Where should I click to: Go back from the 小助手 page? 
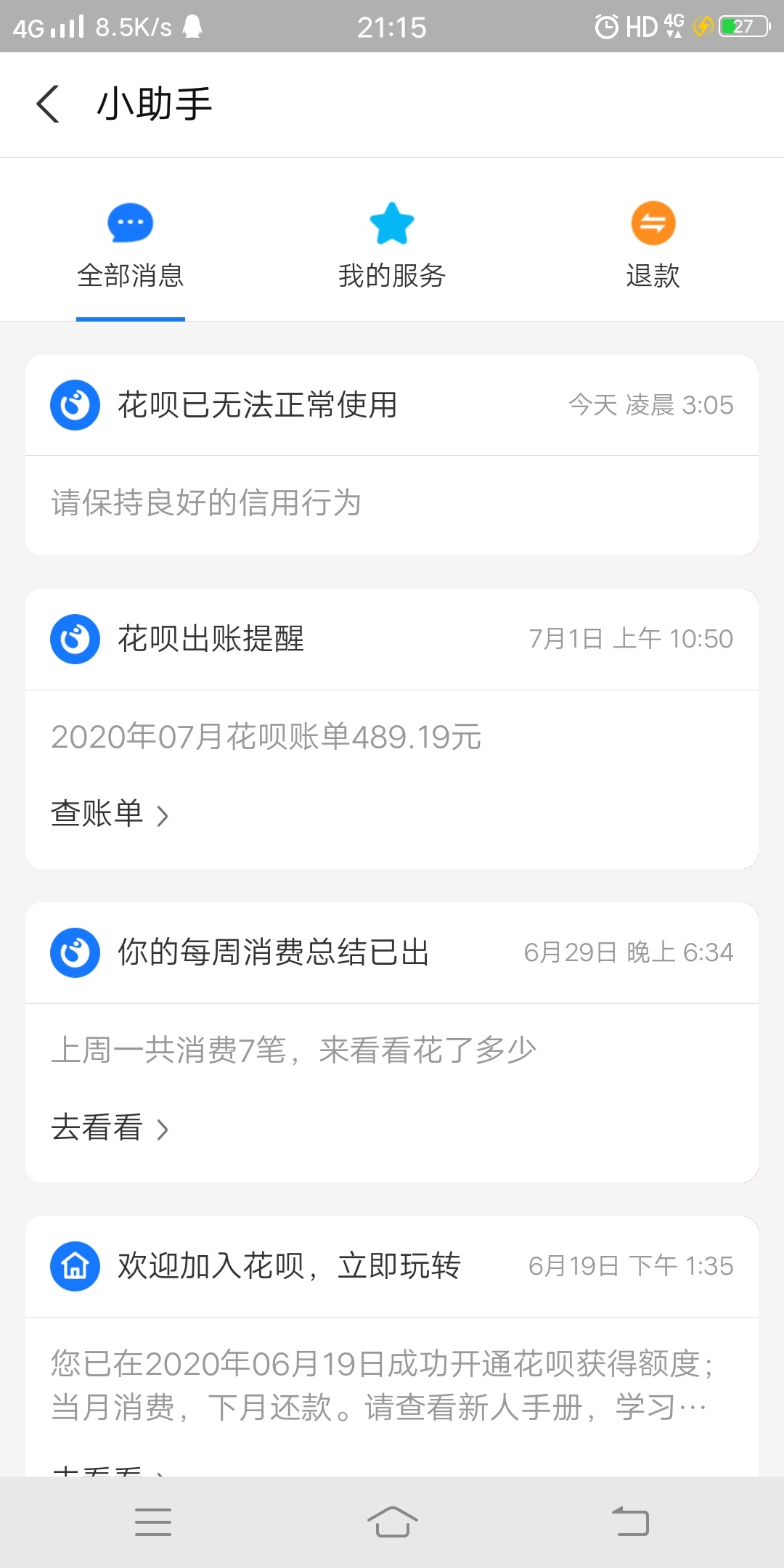pos(48,104)
